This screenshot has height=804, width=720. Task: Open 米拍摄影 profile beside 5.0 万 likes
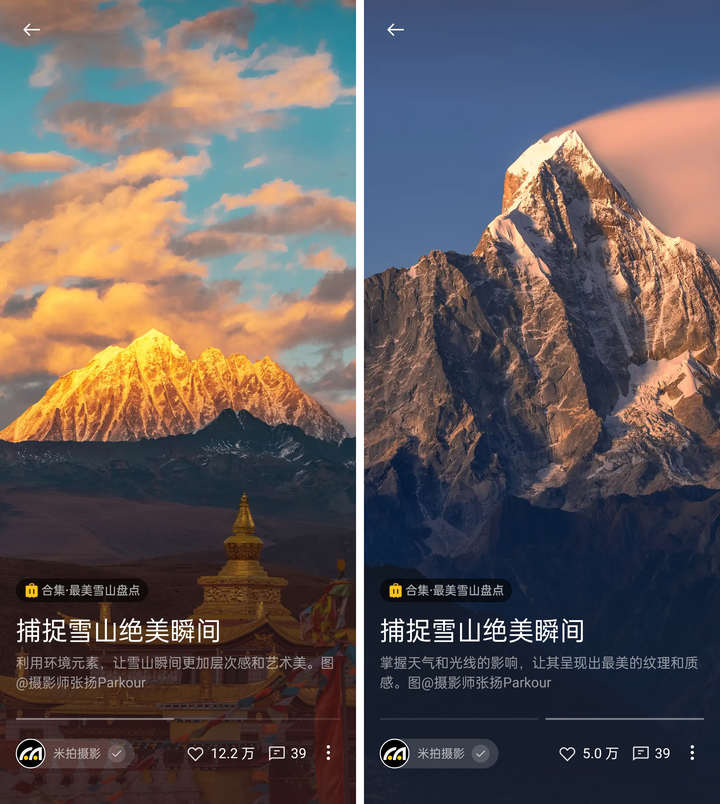click(426, 753)
